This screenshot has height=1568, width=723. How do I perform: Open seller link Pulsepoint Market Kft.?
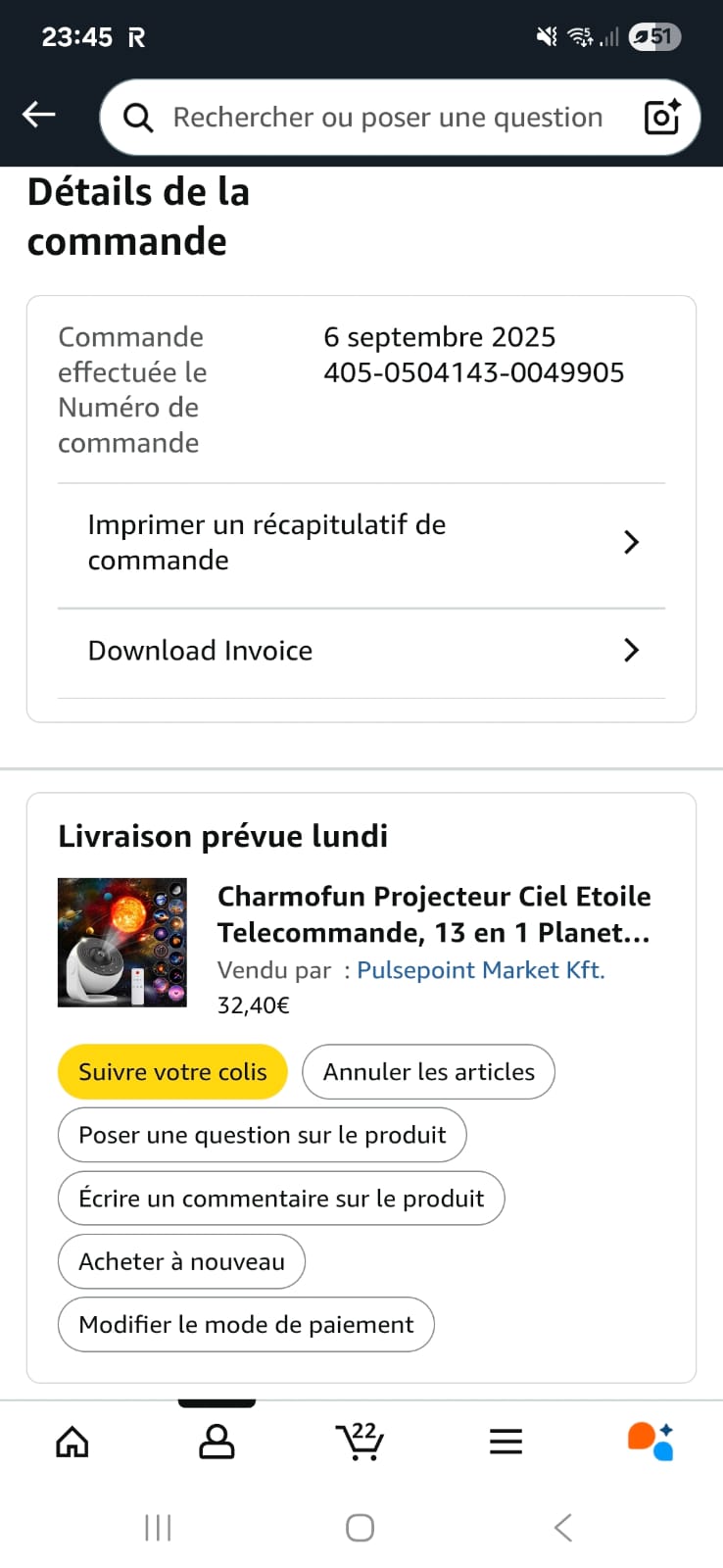pos(480,970)
